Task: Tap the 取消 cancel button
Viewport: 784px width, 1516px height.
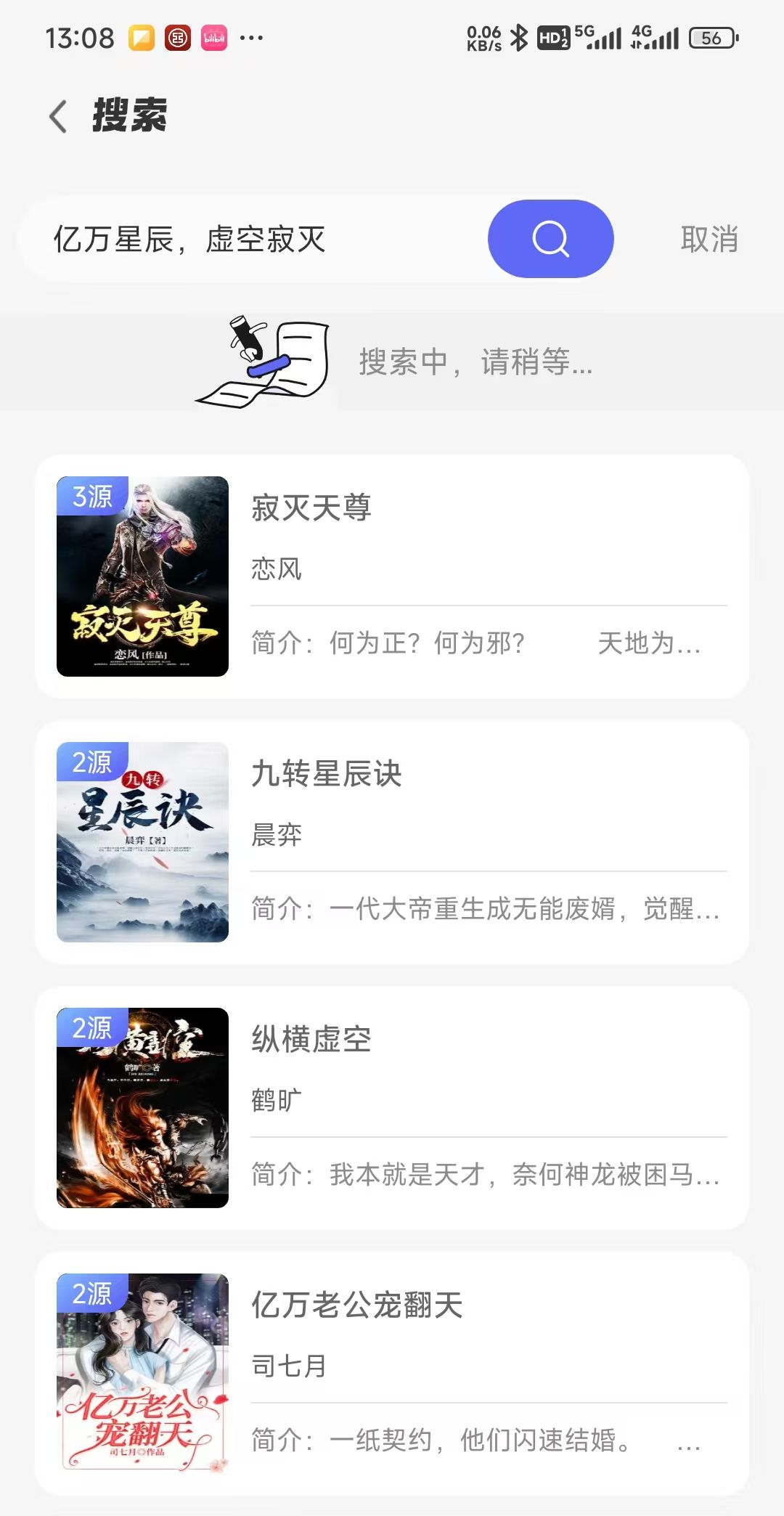Action: 711,239
